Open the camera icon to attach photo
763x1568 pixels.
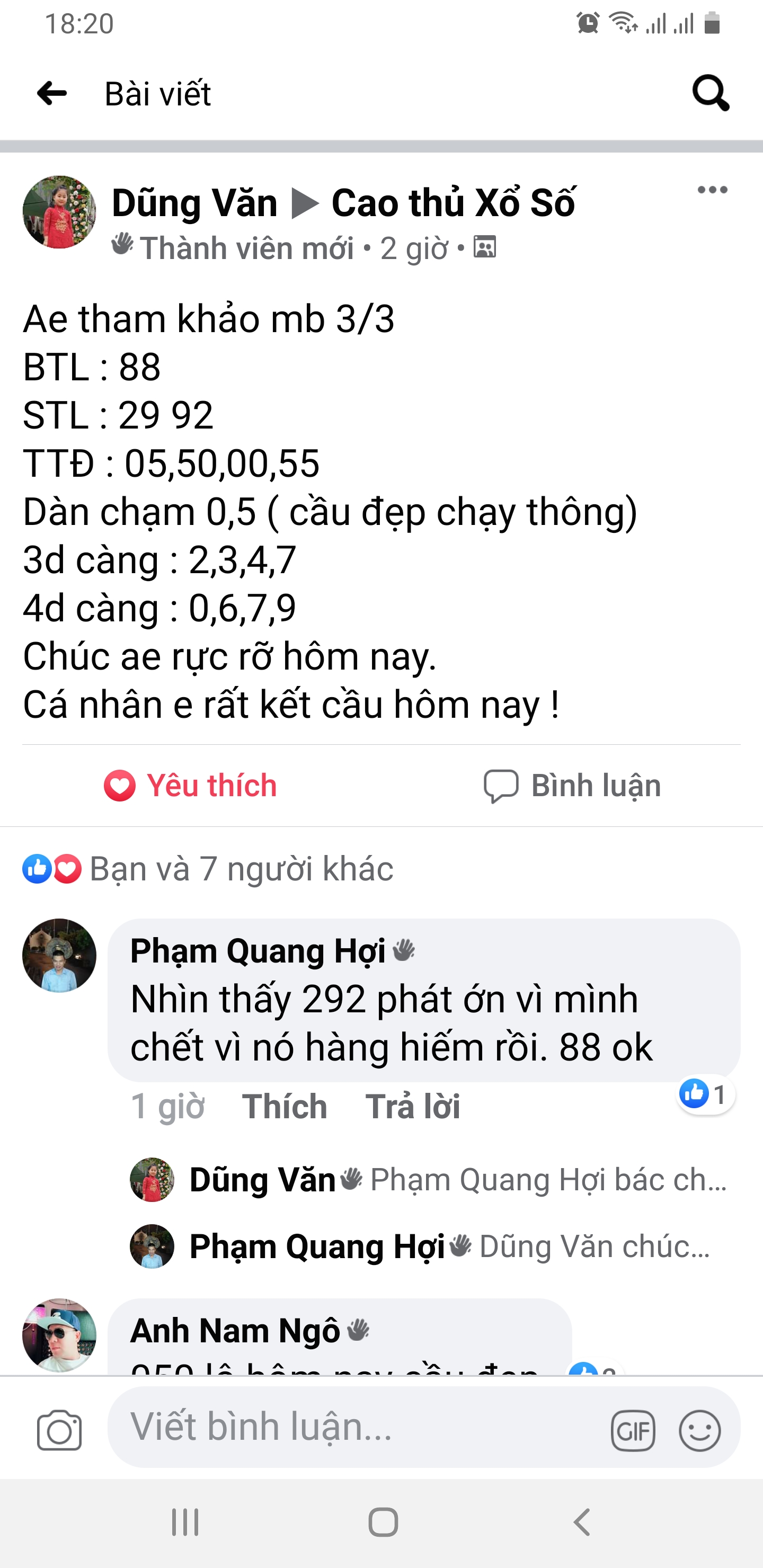tap(59, 1430)
